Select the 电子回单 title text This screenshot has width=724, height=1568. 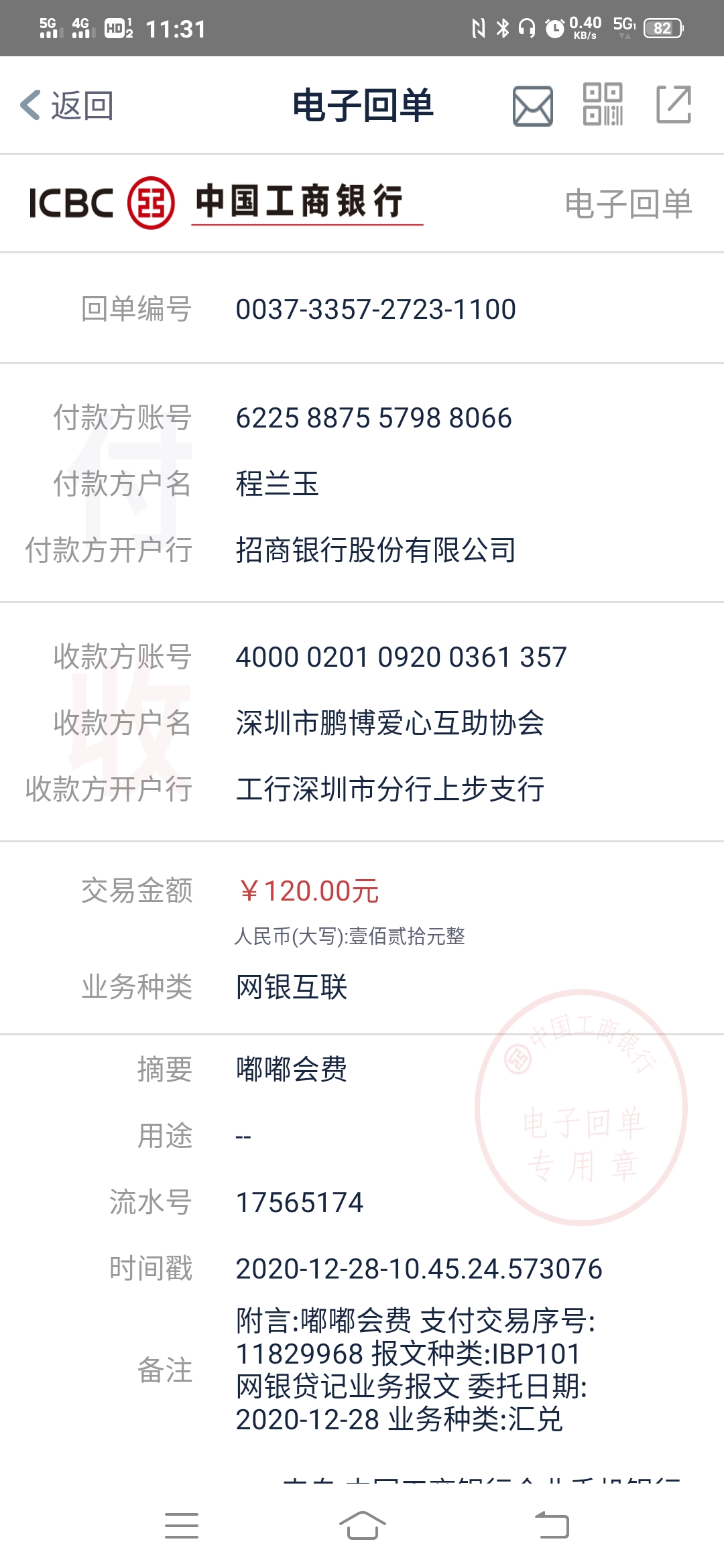pyautogui.click(x=362, y=105)
